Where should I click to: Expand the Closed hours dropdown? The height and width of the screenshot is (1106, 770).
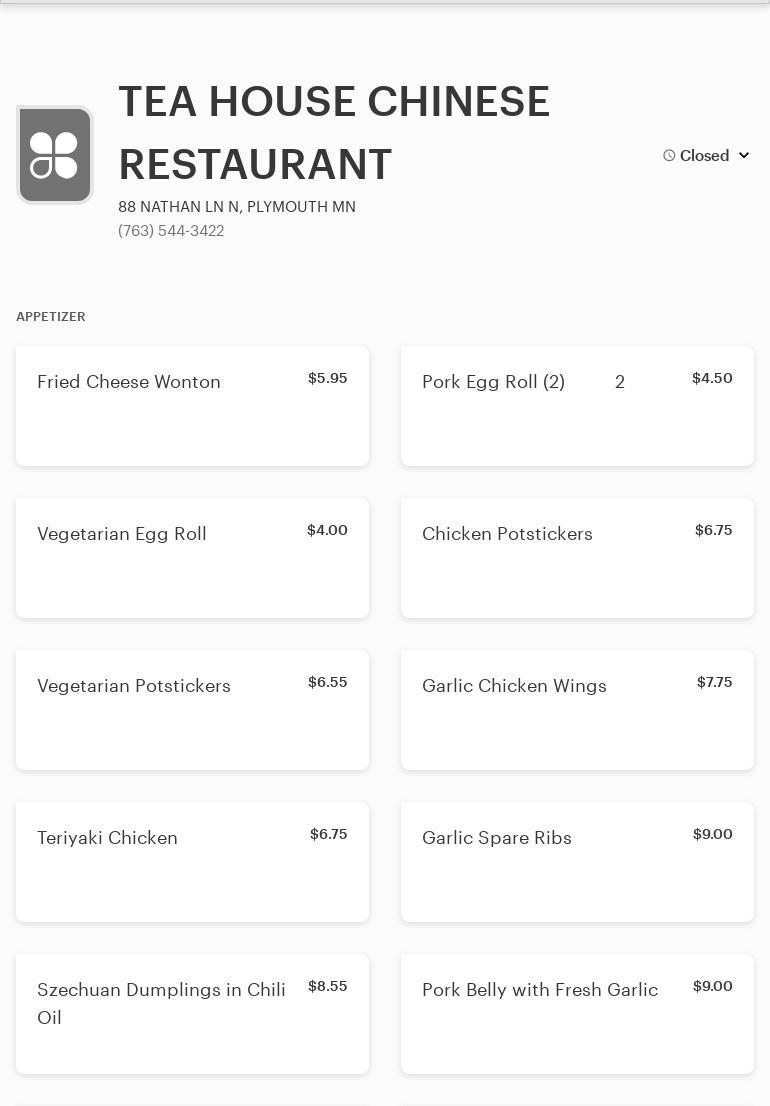tap(706, 156)
